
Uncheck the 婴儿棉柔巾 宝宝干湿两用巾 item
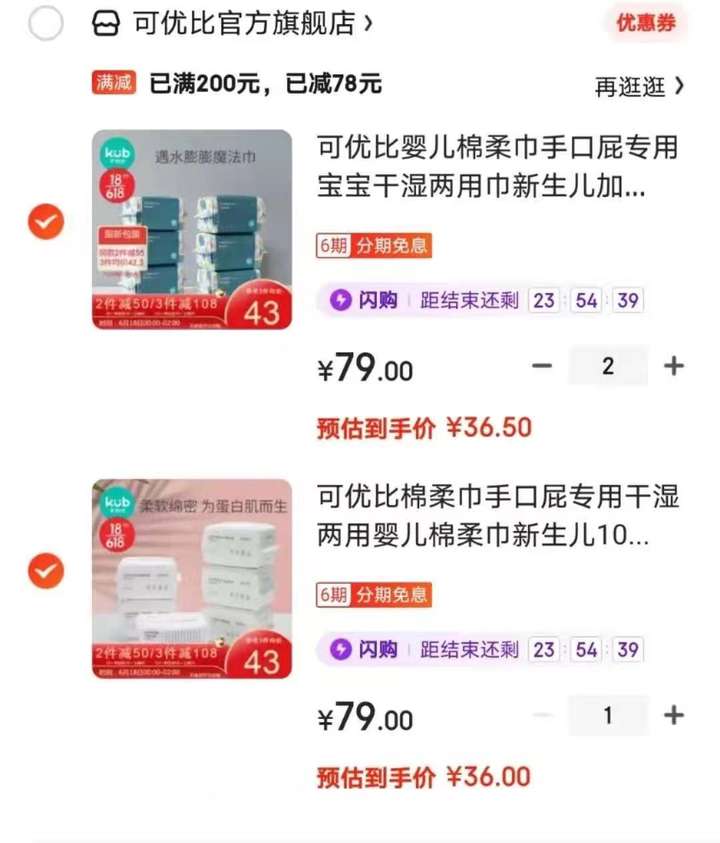click(46, 223)
